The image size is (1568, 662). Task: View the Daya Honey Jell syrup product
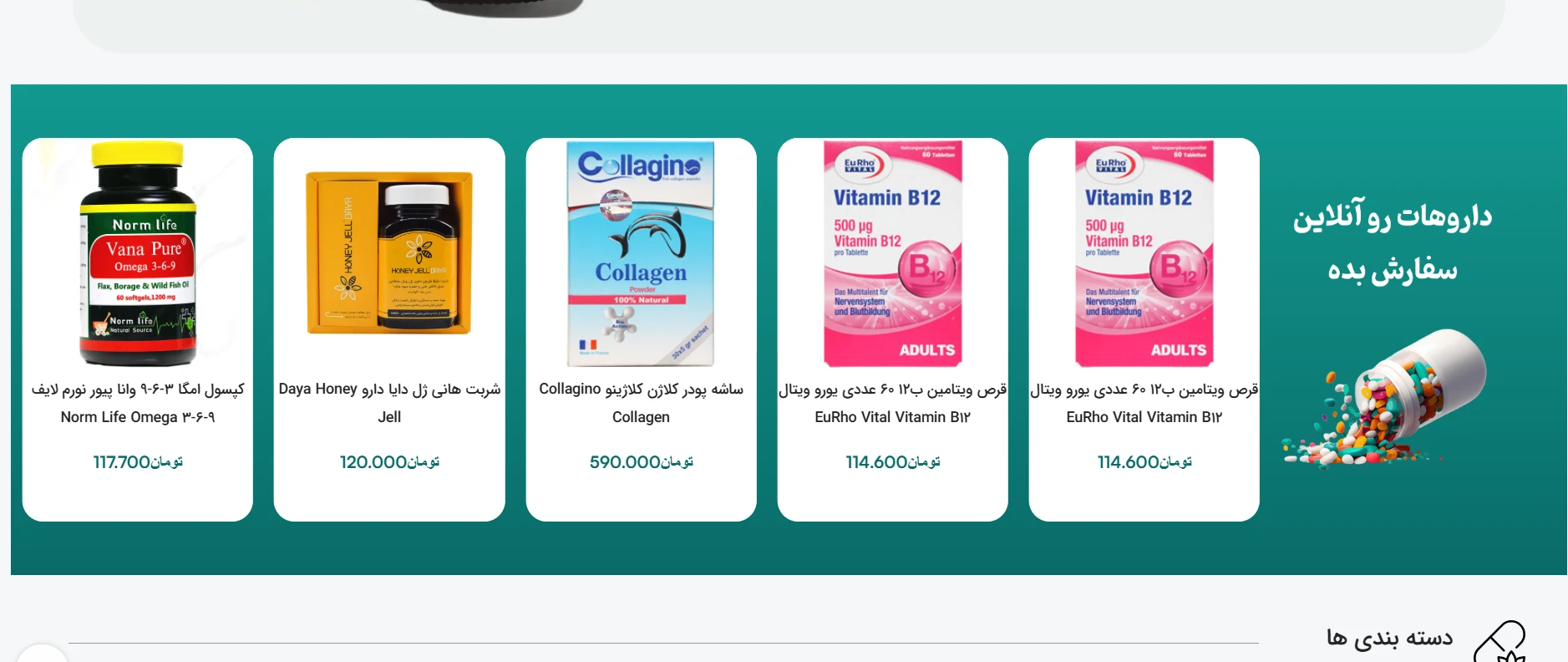point(389,329)
